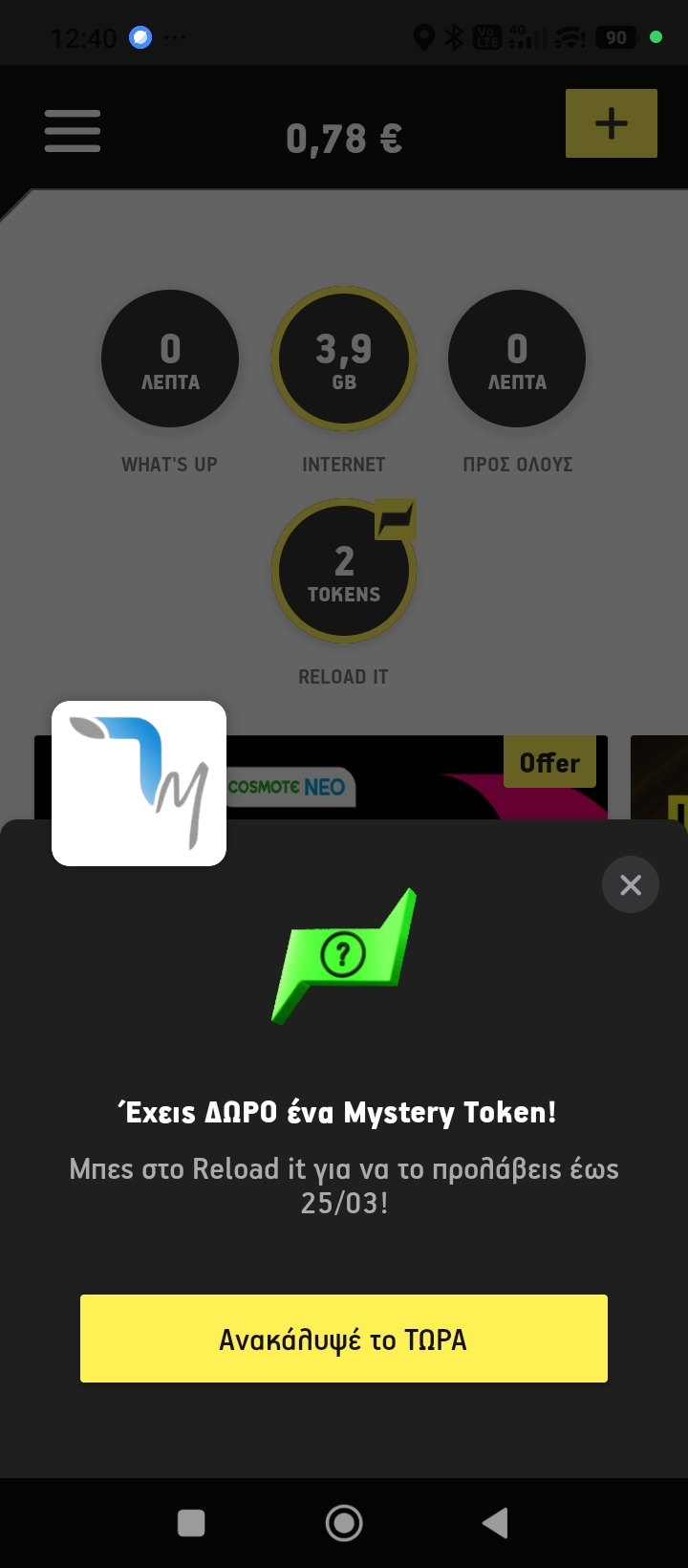Viewport: 688px width, 1568px height.
Task: Tap the Ανακάλυψέ το ΤΩΡΑ button
Action: (x=344, y=1339)
